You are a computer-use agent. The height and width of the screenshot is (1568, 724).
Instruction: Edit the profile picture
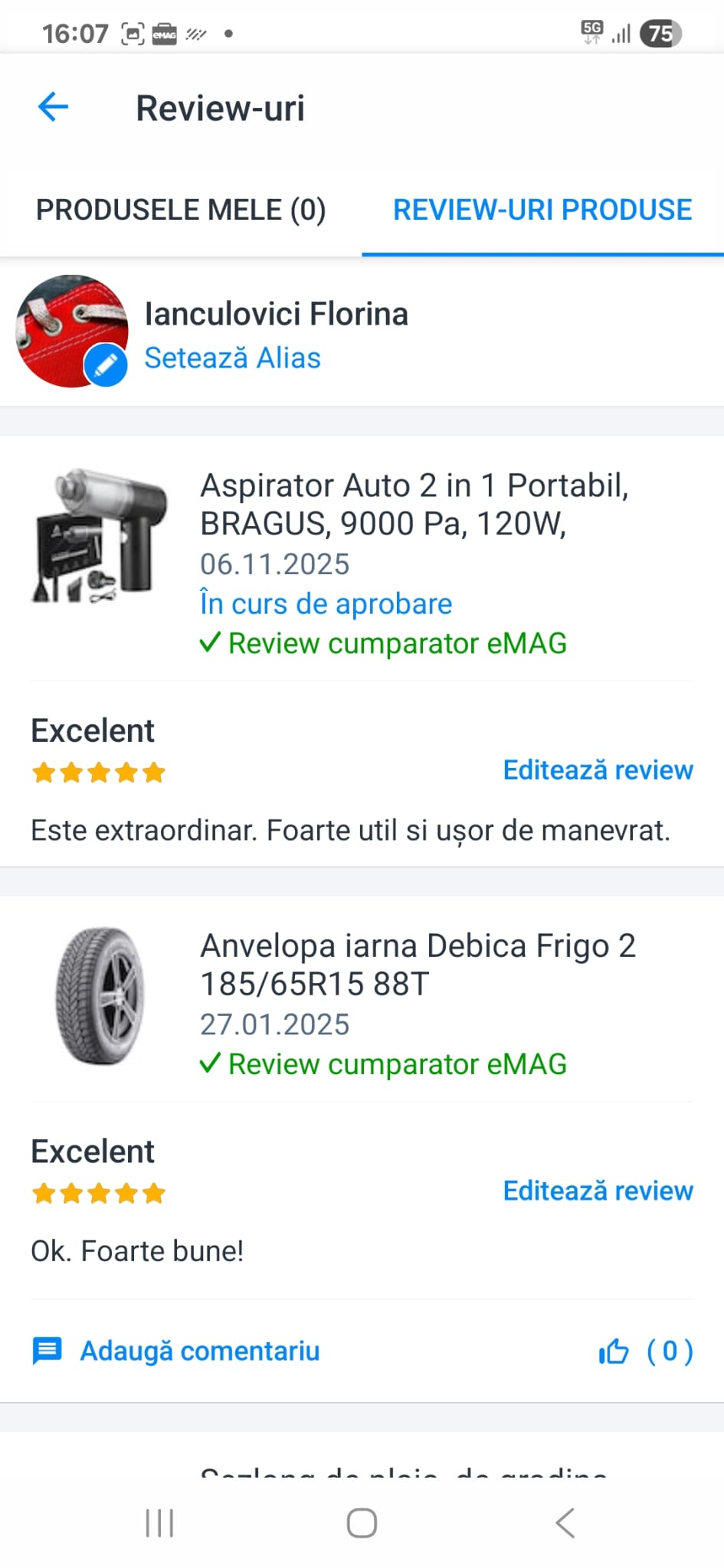pos(106,365)
